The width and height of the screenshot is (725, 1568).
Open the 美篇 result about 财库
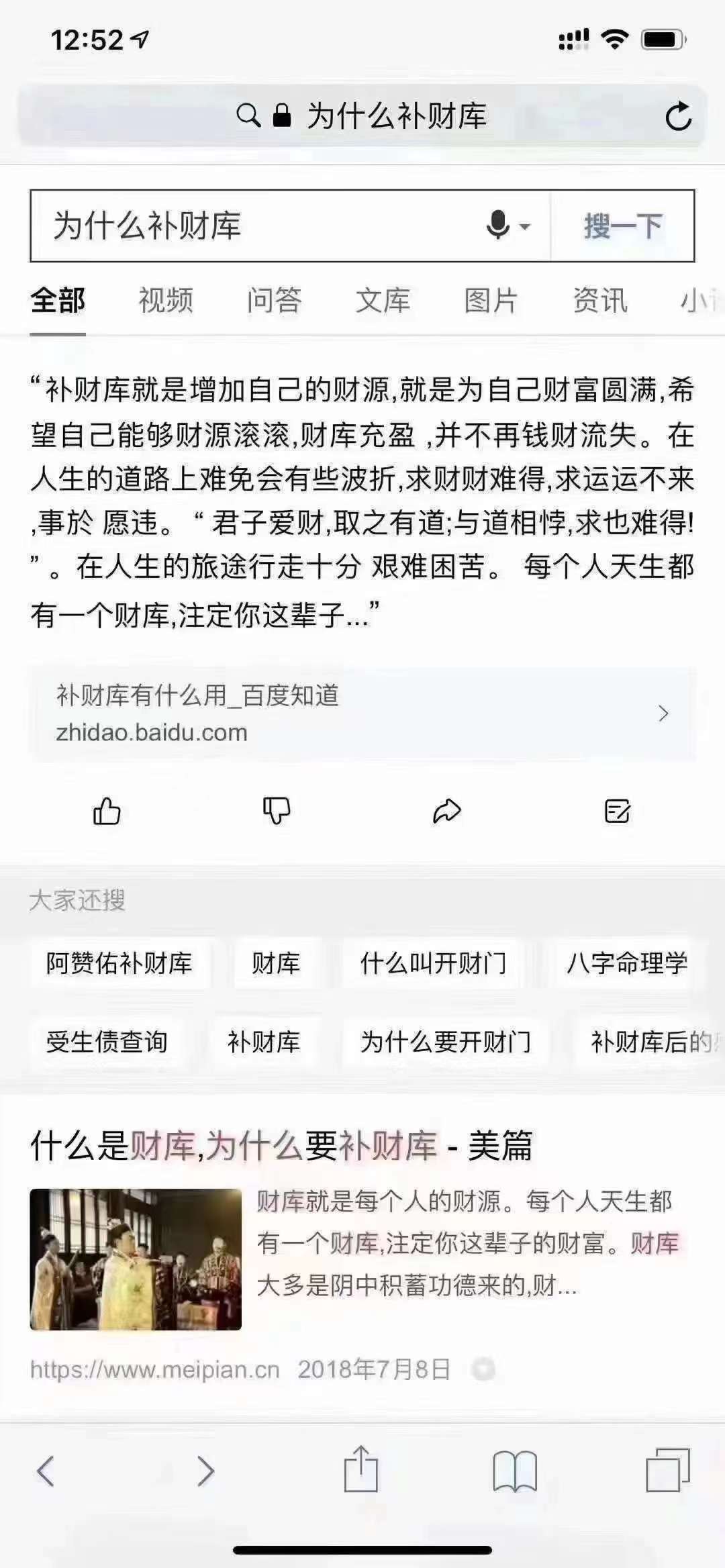pos(282,1145)
